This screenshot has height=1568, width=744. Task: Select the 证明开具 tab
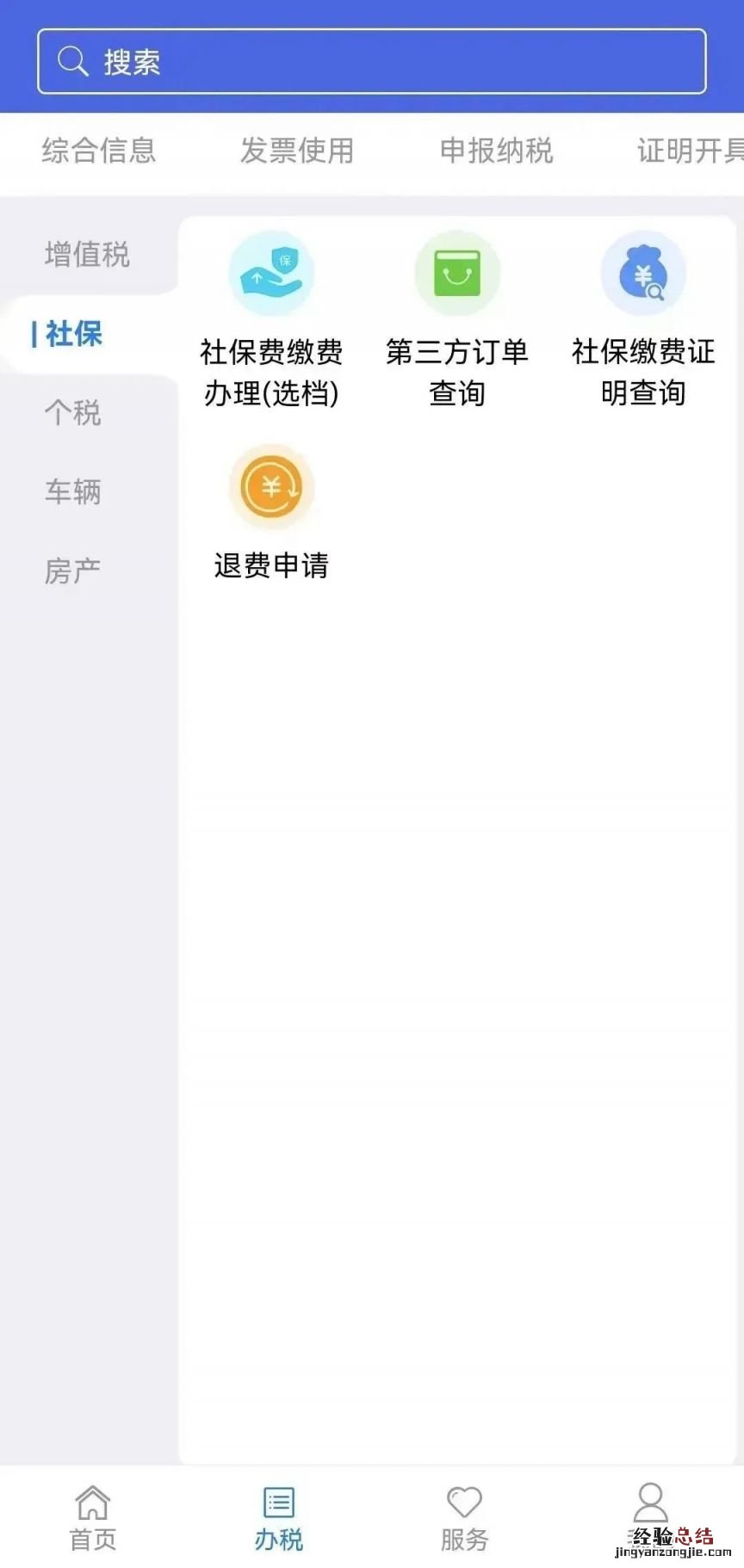tap(689, 151)
